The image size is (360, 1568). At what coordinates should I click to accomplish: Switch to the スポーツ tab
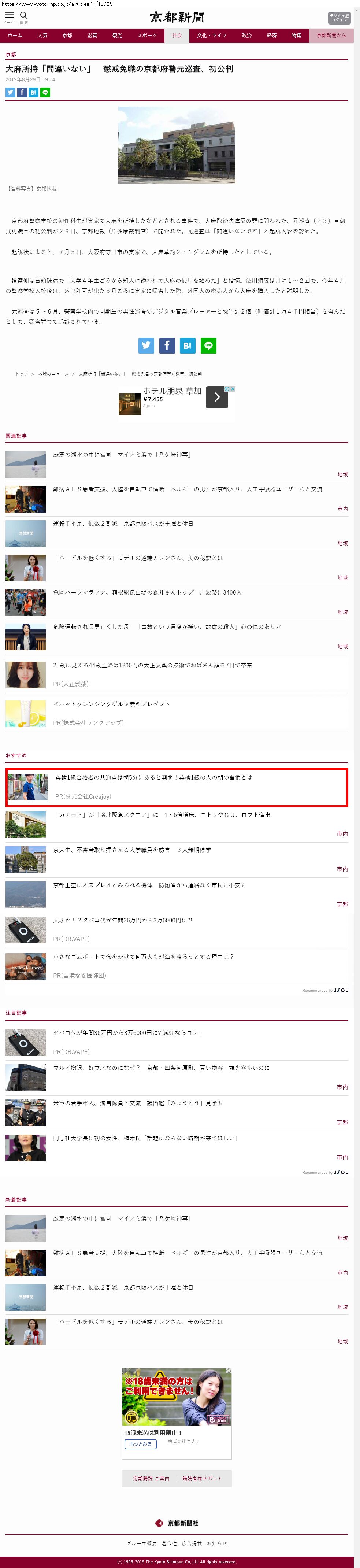pos(147,36)
